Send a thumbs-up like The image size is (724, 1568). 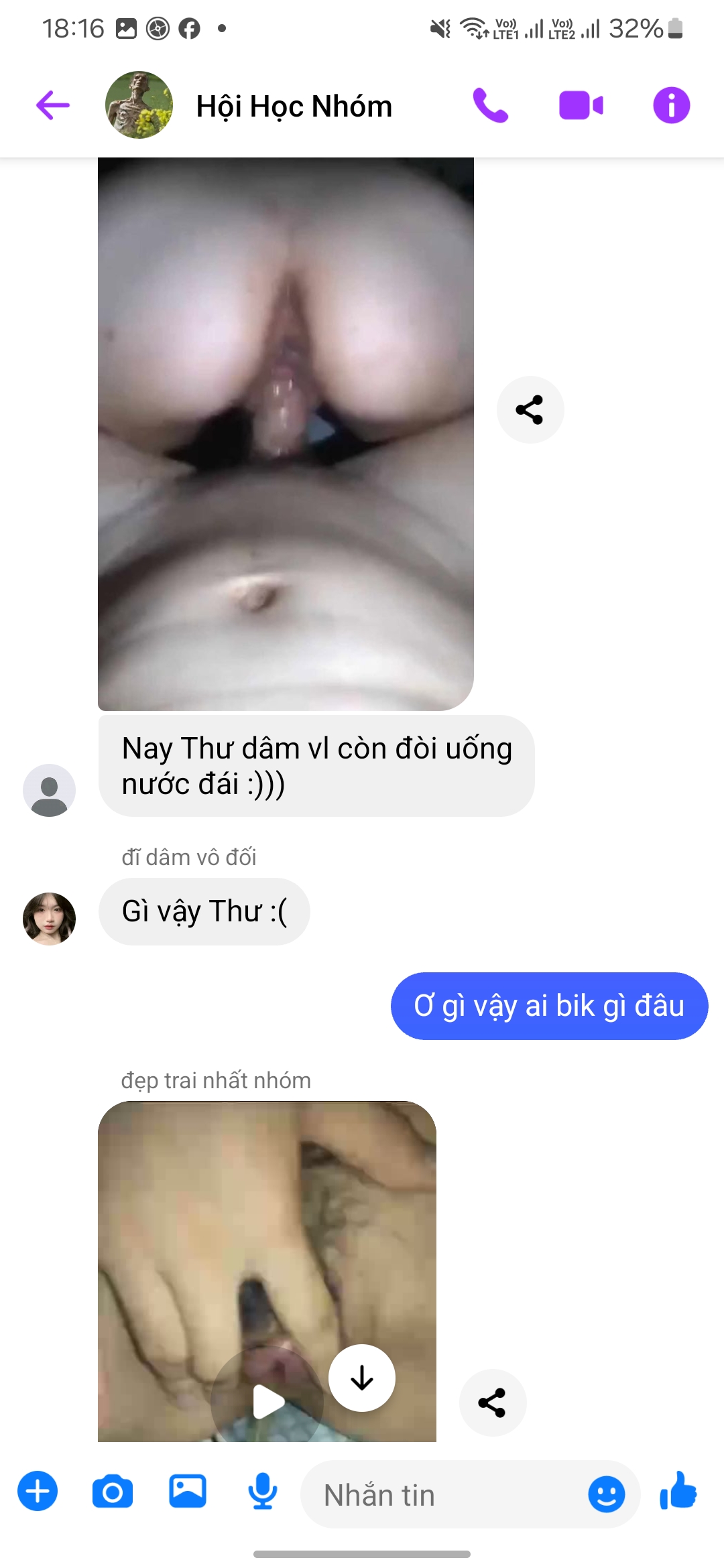tap(678, 1491)
